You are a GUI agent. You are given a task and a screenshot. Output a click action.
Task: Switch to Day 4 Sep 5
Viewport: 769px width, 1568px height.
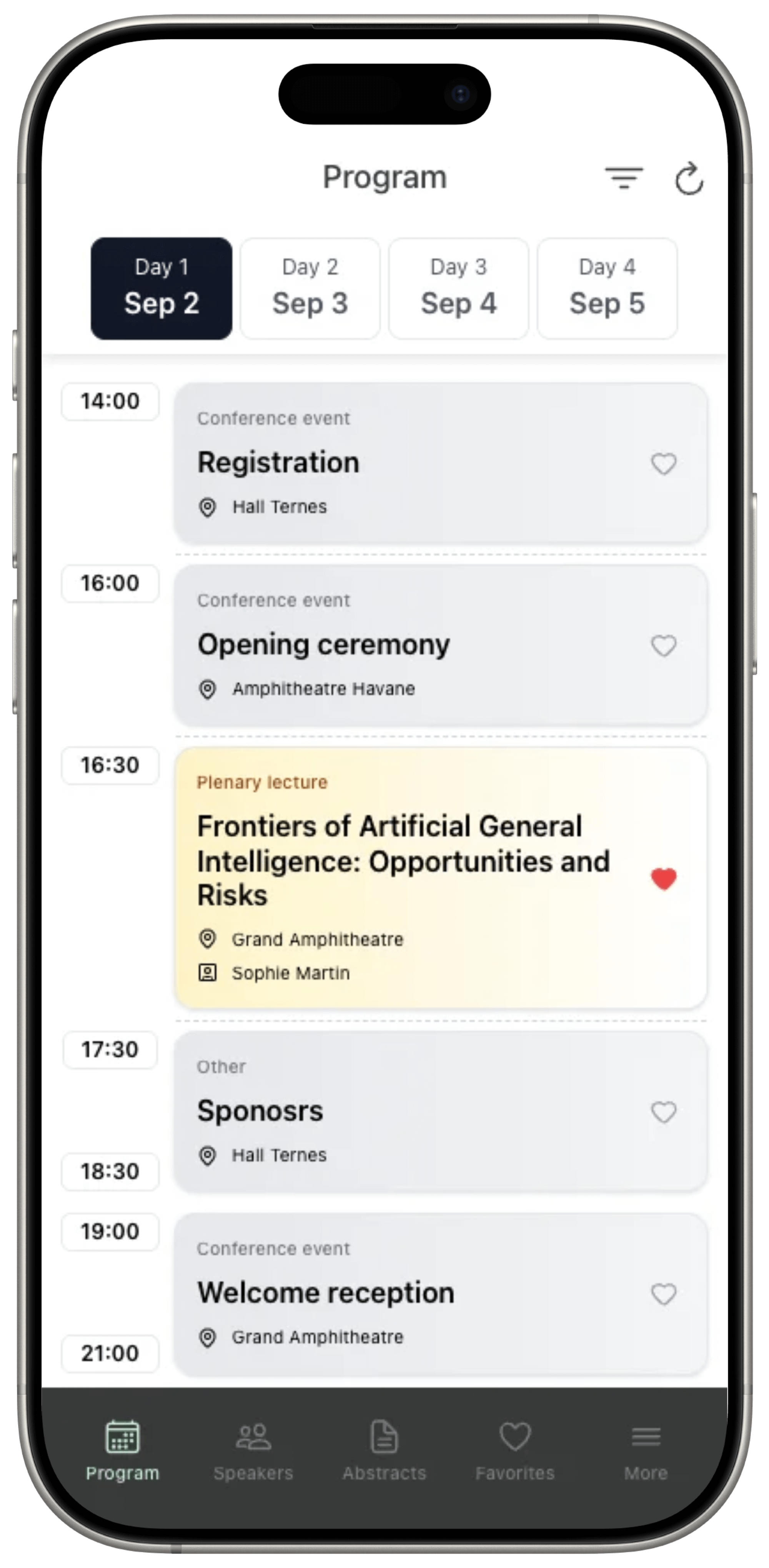[607, 288]
